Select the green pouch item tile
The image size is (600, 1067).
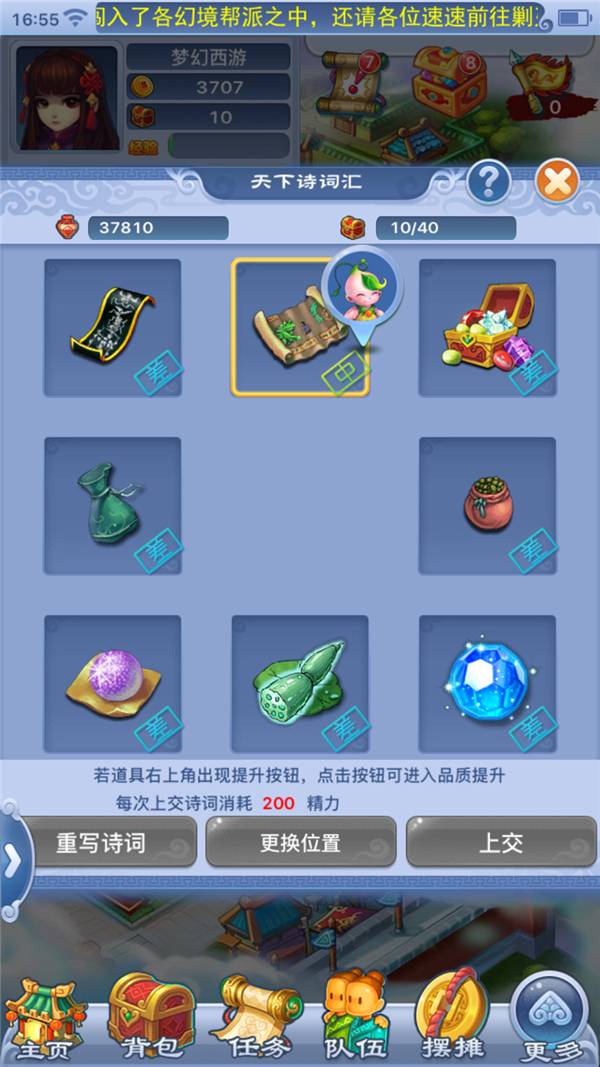click(x=113, y=506)
